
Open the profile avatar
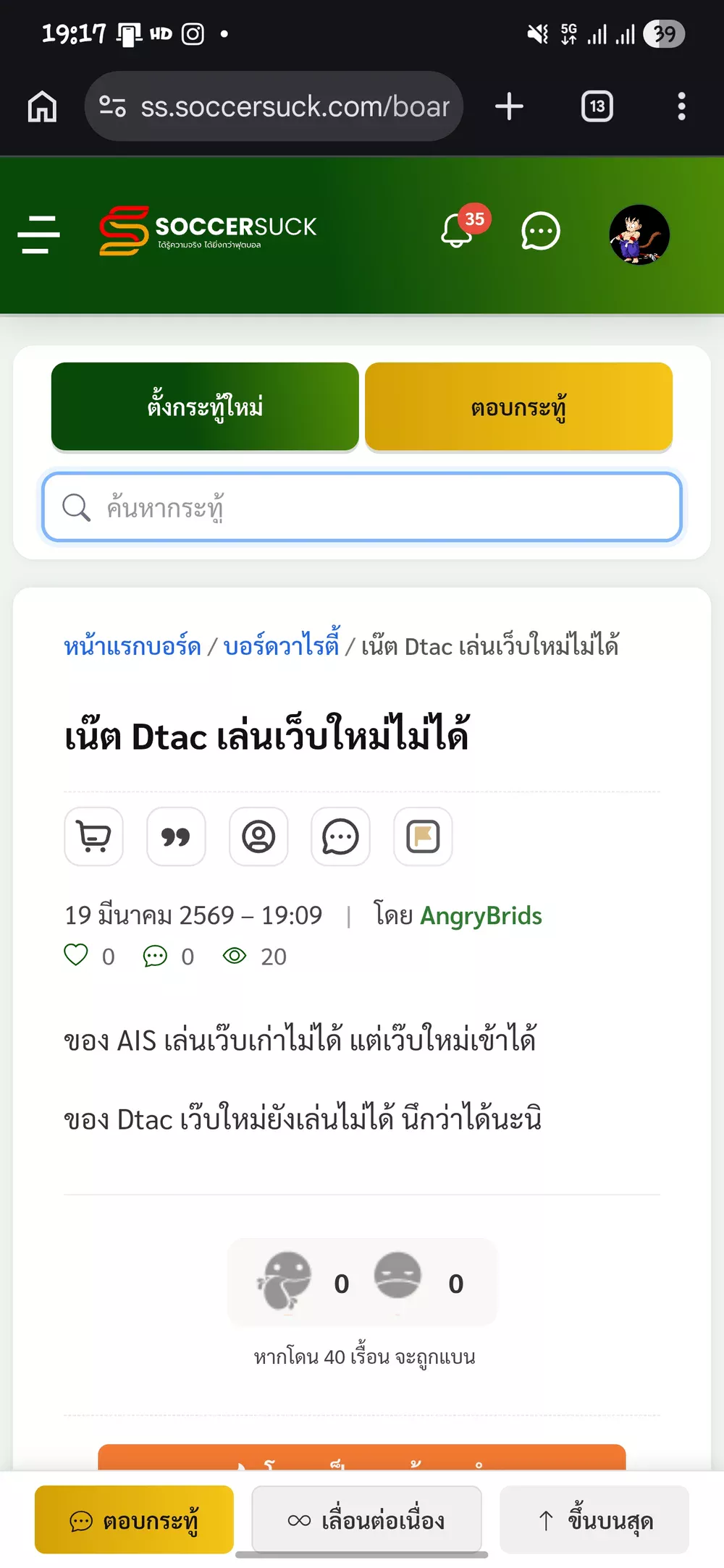pyautogui.click(x=639, y=234)
